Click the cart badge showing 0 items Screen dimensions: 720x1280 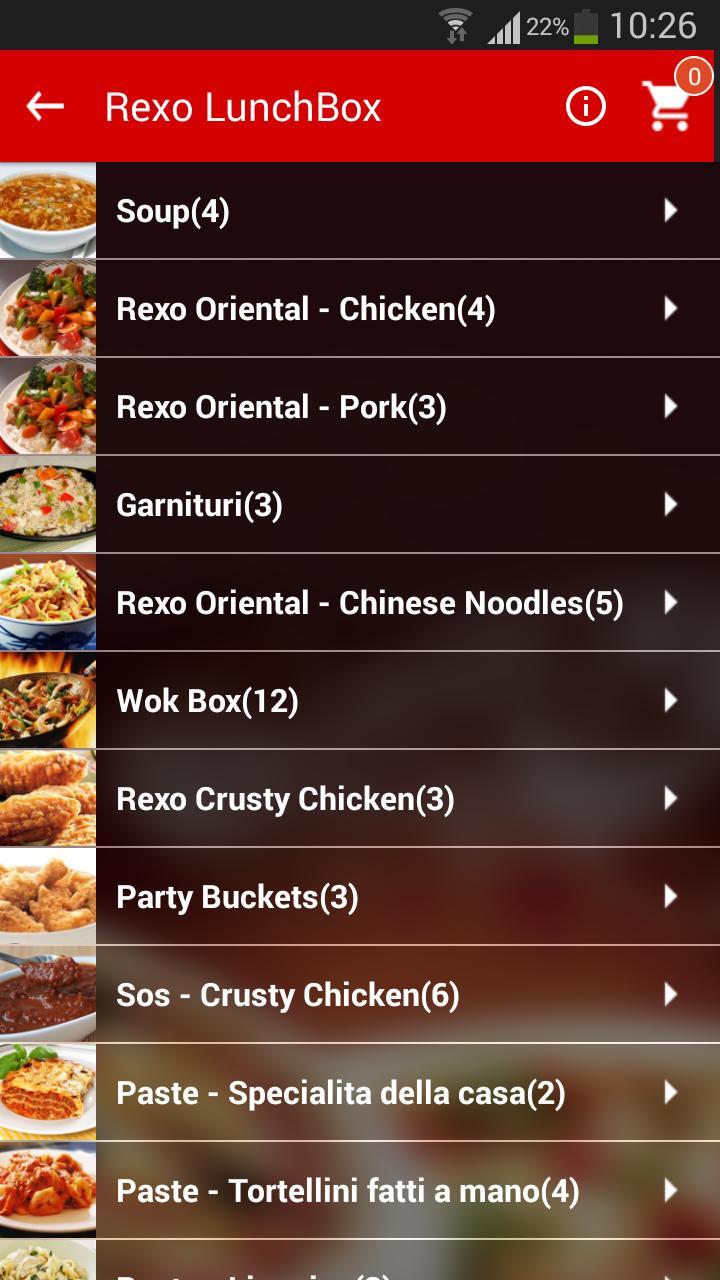(x=693, y=76)
